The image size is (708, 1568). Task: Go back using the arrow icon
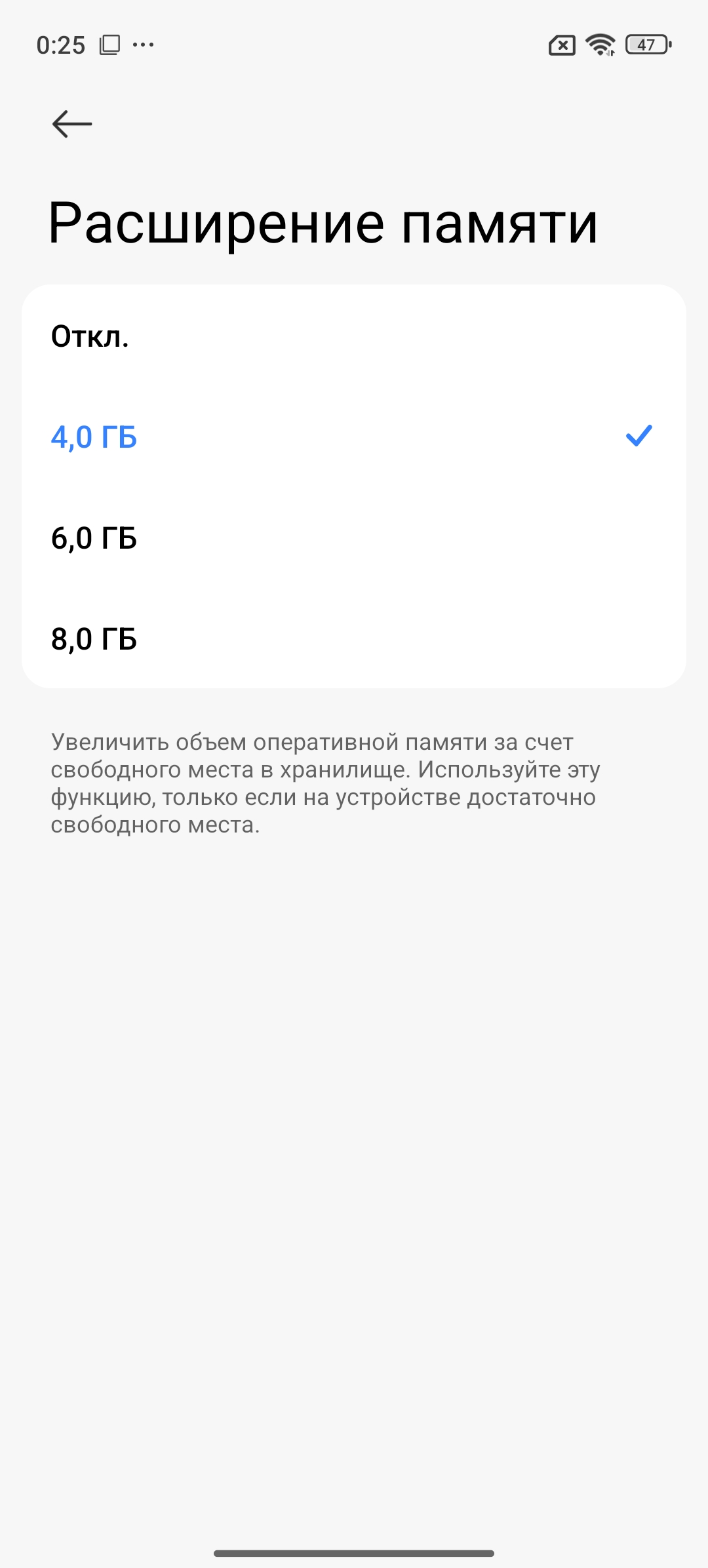[x=72, y=124]
